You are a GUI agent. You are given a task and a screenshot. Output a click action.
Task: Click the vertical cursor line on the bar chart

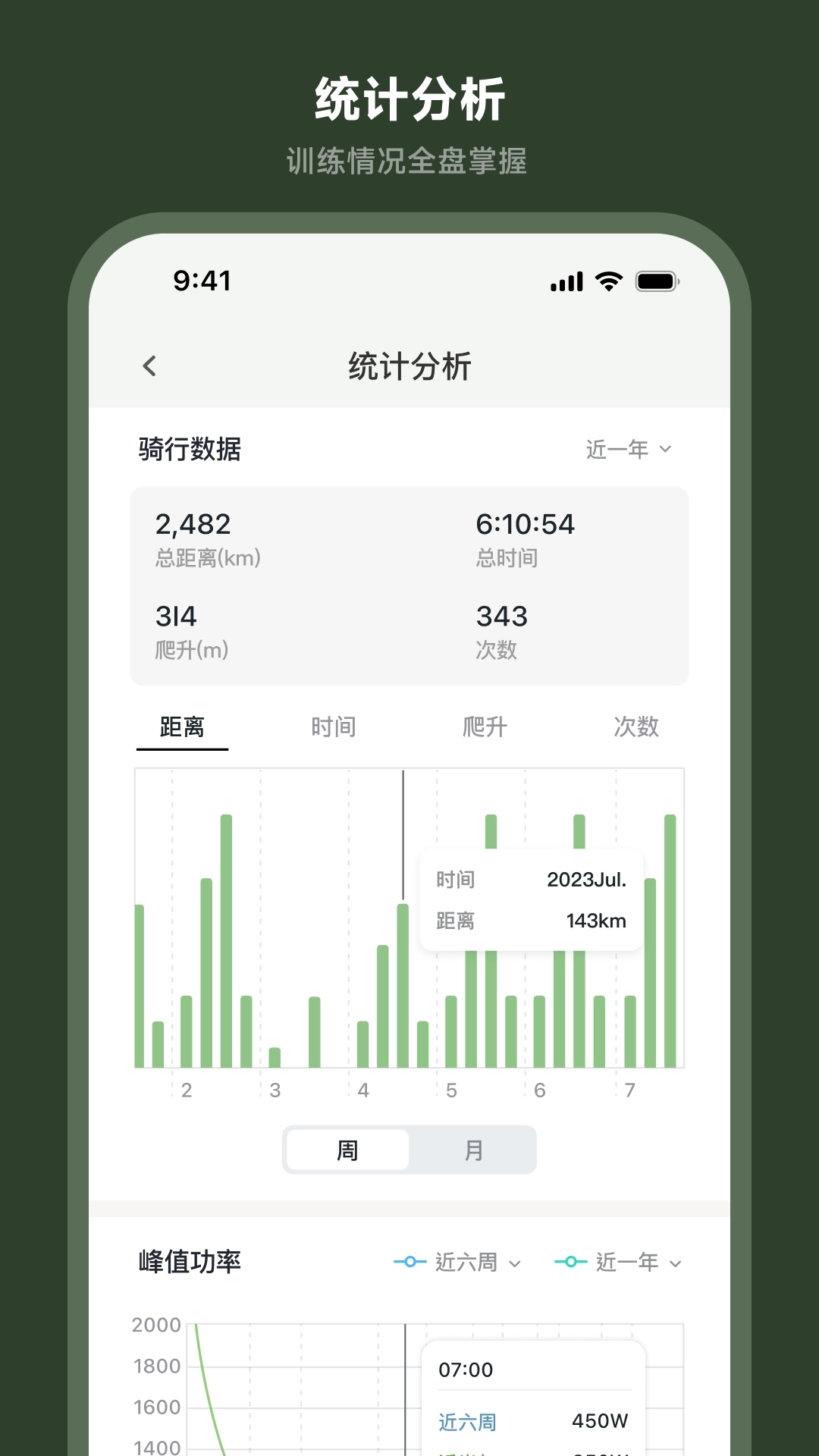[402, 834]
